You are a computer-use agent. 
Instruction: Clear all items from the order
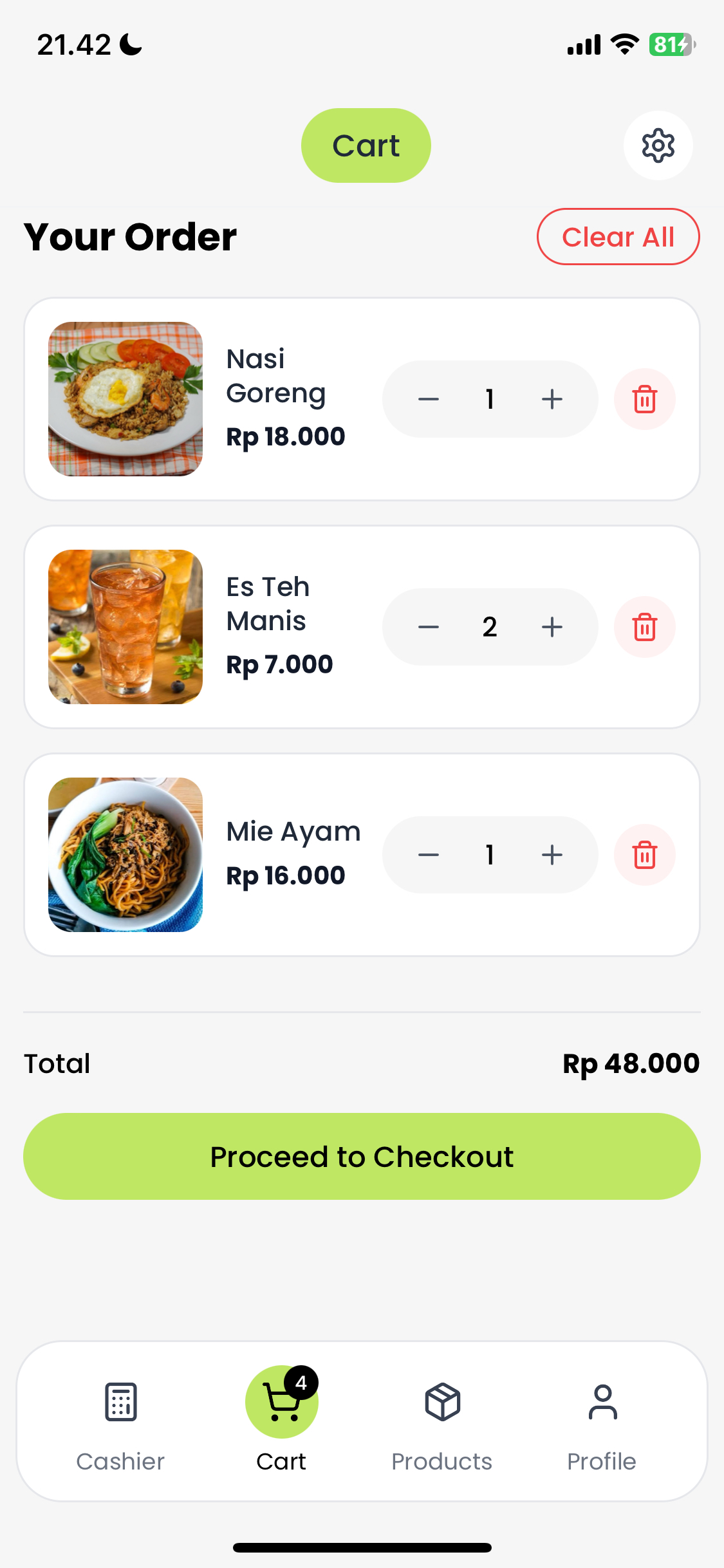click(x=618, y=237)
